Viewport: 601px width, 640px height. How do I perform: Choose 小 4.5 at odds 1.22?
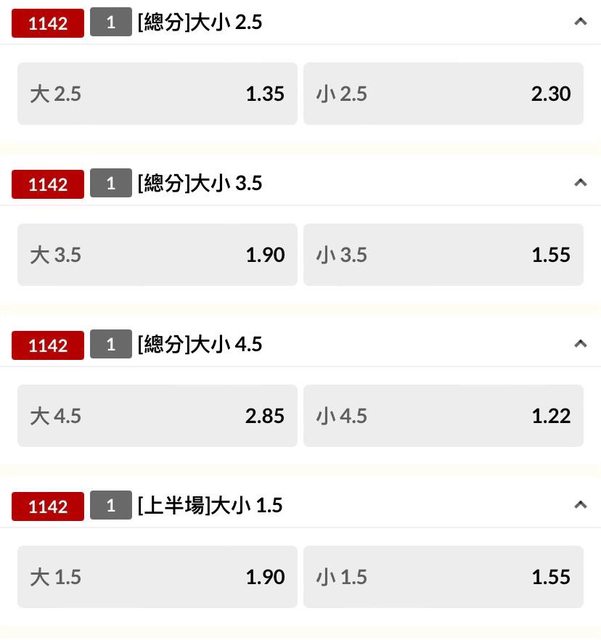(443, 416)
